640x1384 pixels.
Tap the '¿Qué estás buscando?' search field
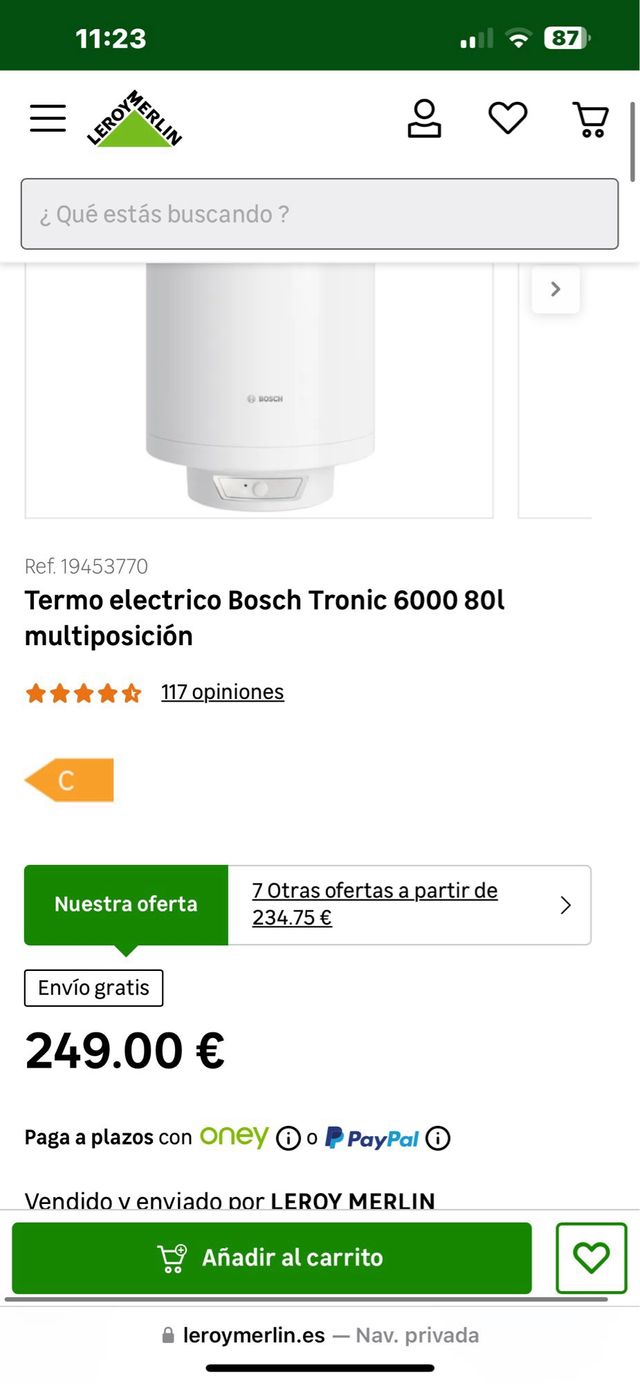(319, 214)
